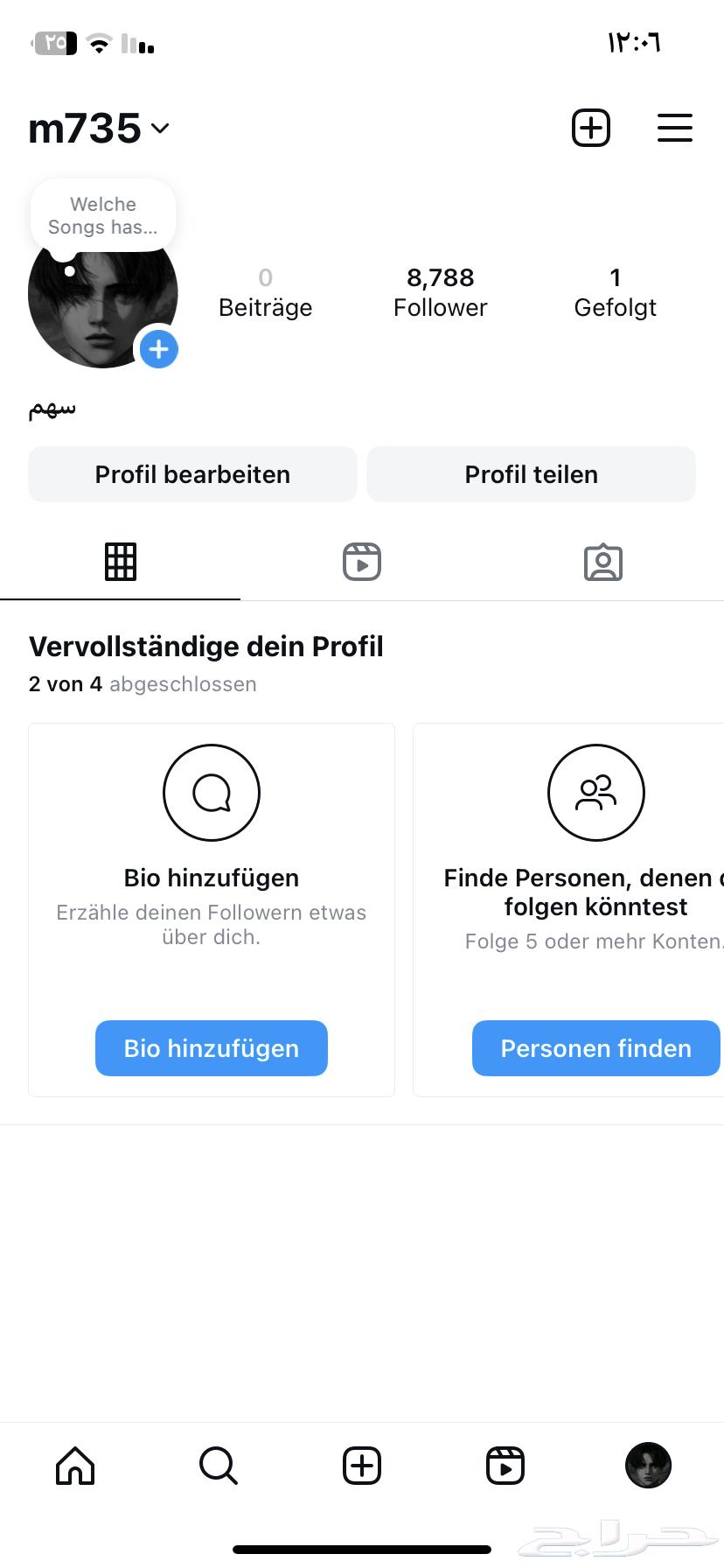The height and width of the screenshot is (1568, 724).
Task: Create a new post via the plus icon
Action: tap(590, 128)
